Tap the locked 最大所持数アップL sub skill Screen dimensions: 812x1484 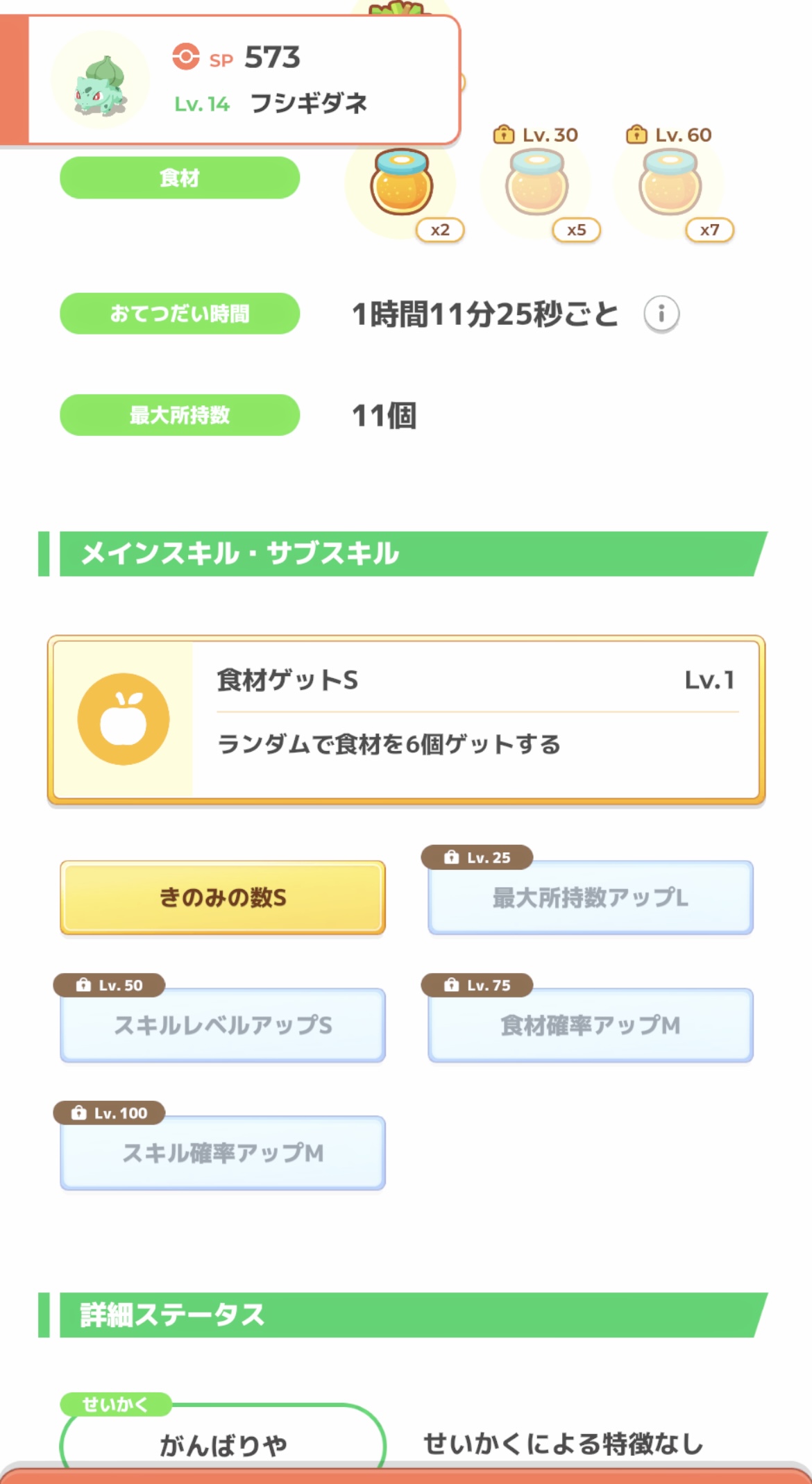(591, 897)
